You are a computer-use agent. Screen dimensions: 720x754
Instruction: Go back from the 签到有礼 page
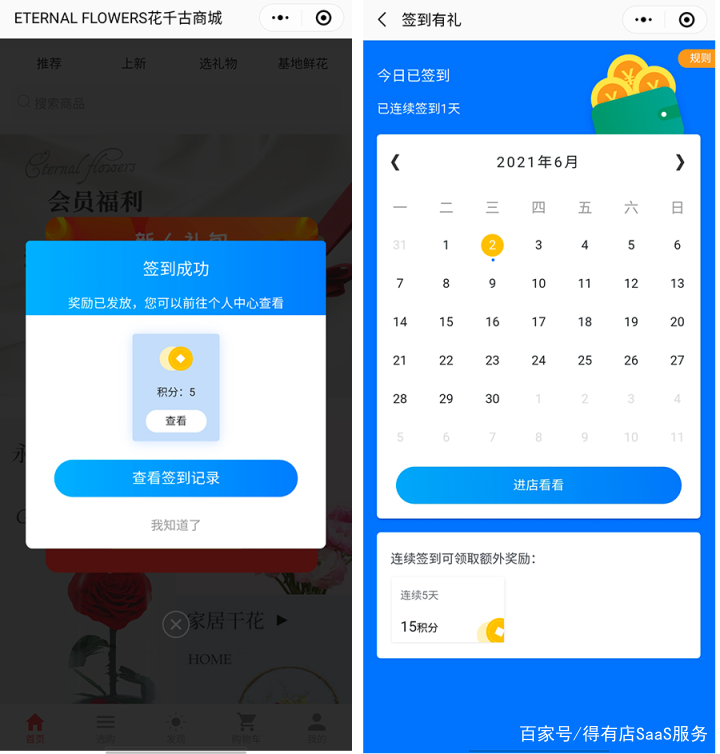382,19
